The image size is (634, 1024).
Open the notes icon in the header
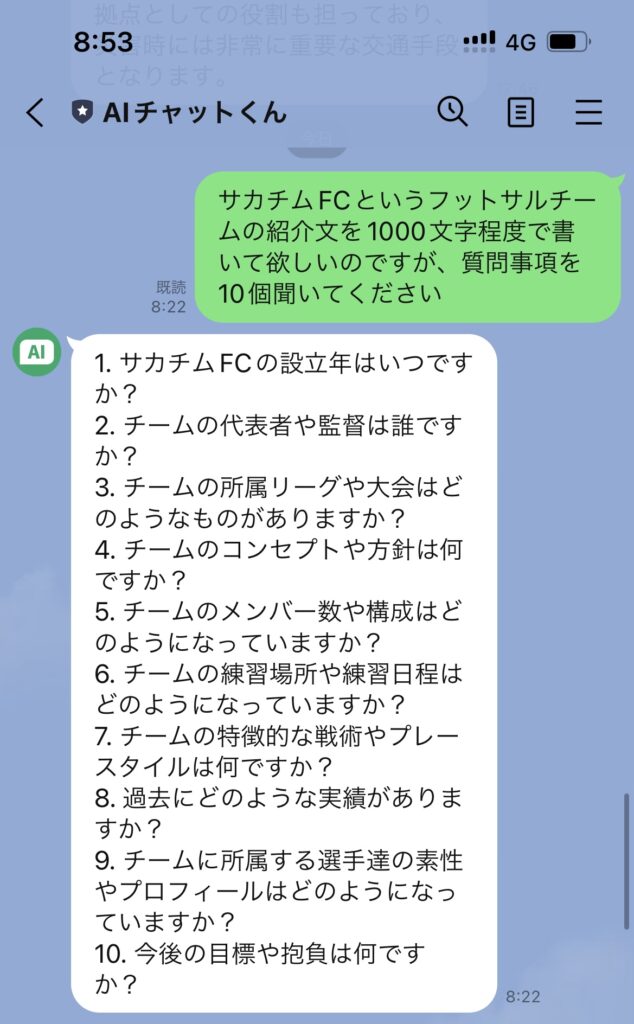(x=520, y=112)
